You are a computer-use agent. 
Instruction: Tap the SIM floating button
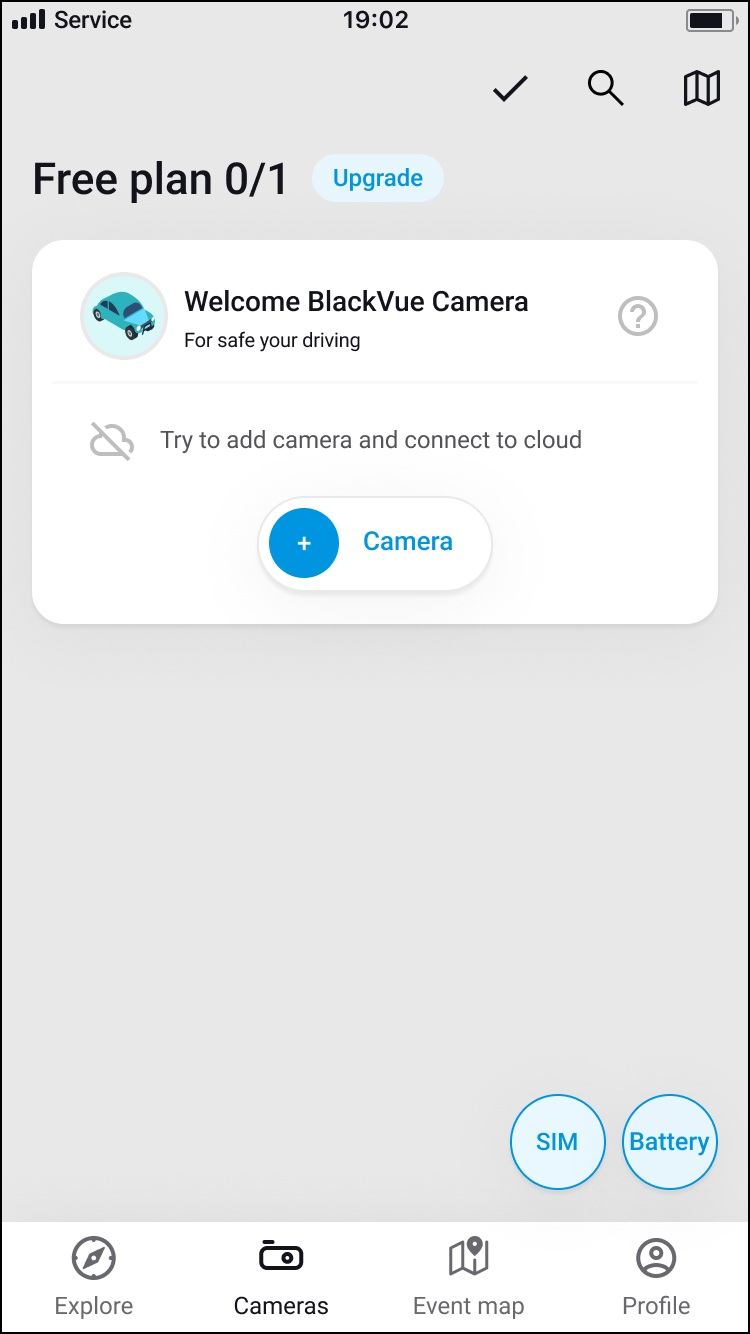tap(557, 1142)
